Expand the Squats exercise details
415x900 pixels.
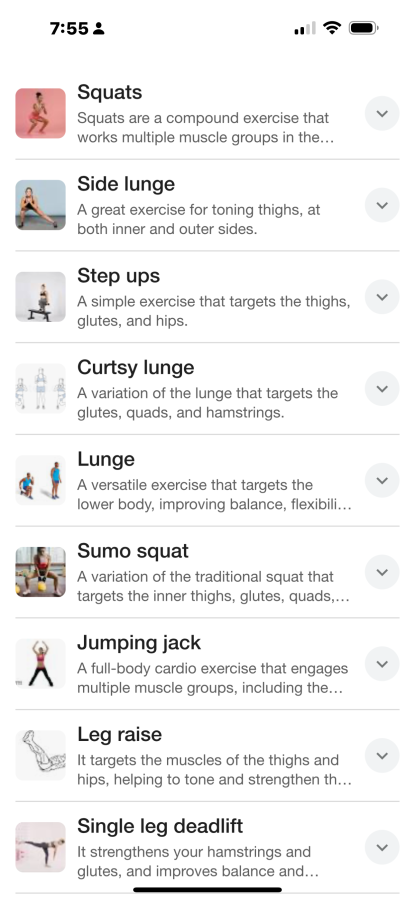point(382,113)
